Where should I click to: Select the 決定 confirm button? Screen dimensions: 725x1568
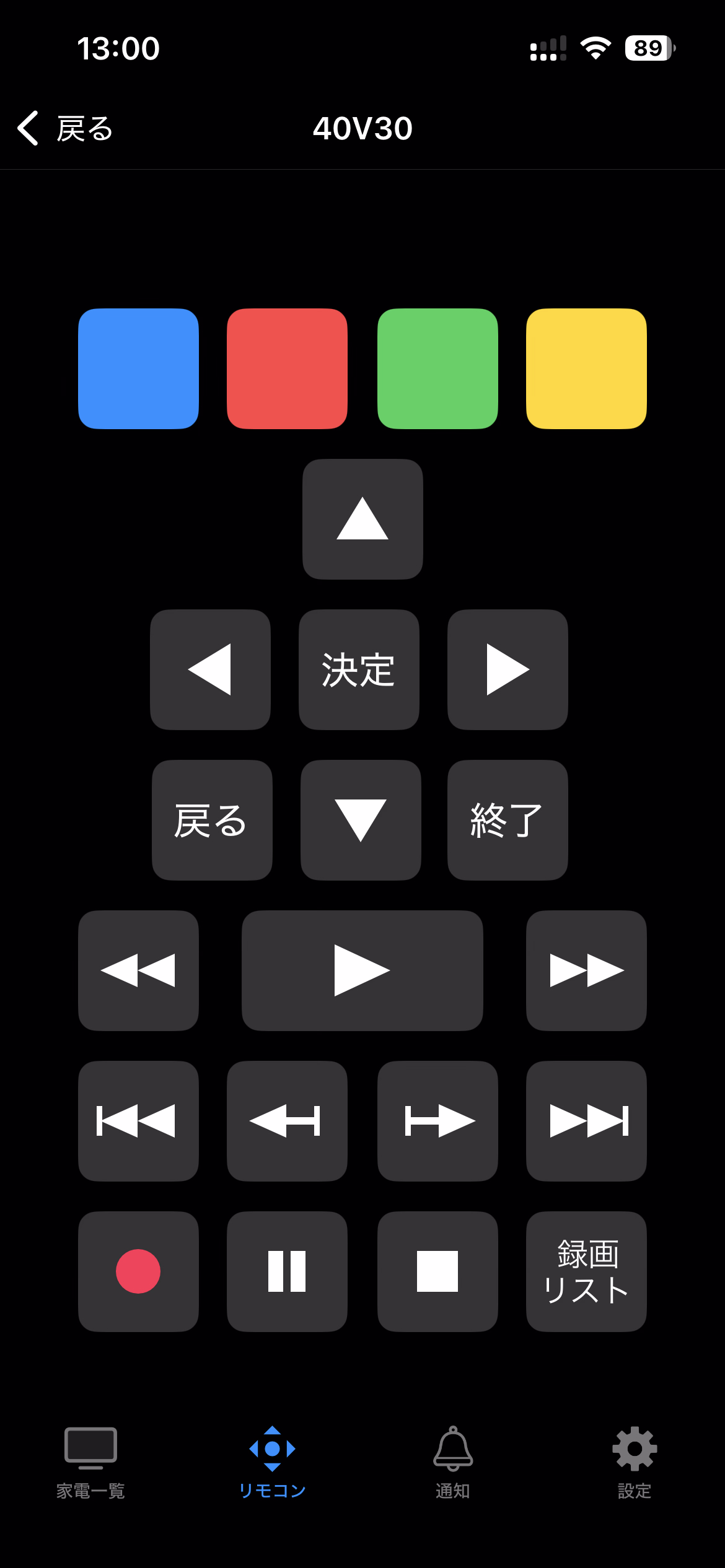[359, 669]
